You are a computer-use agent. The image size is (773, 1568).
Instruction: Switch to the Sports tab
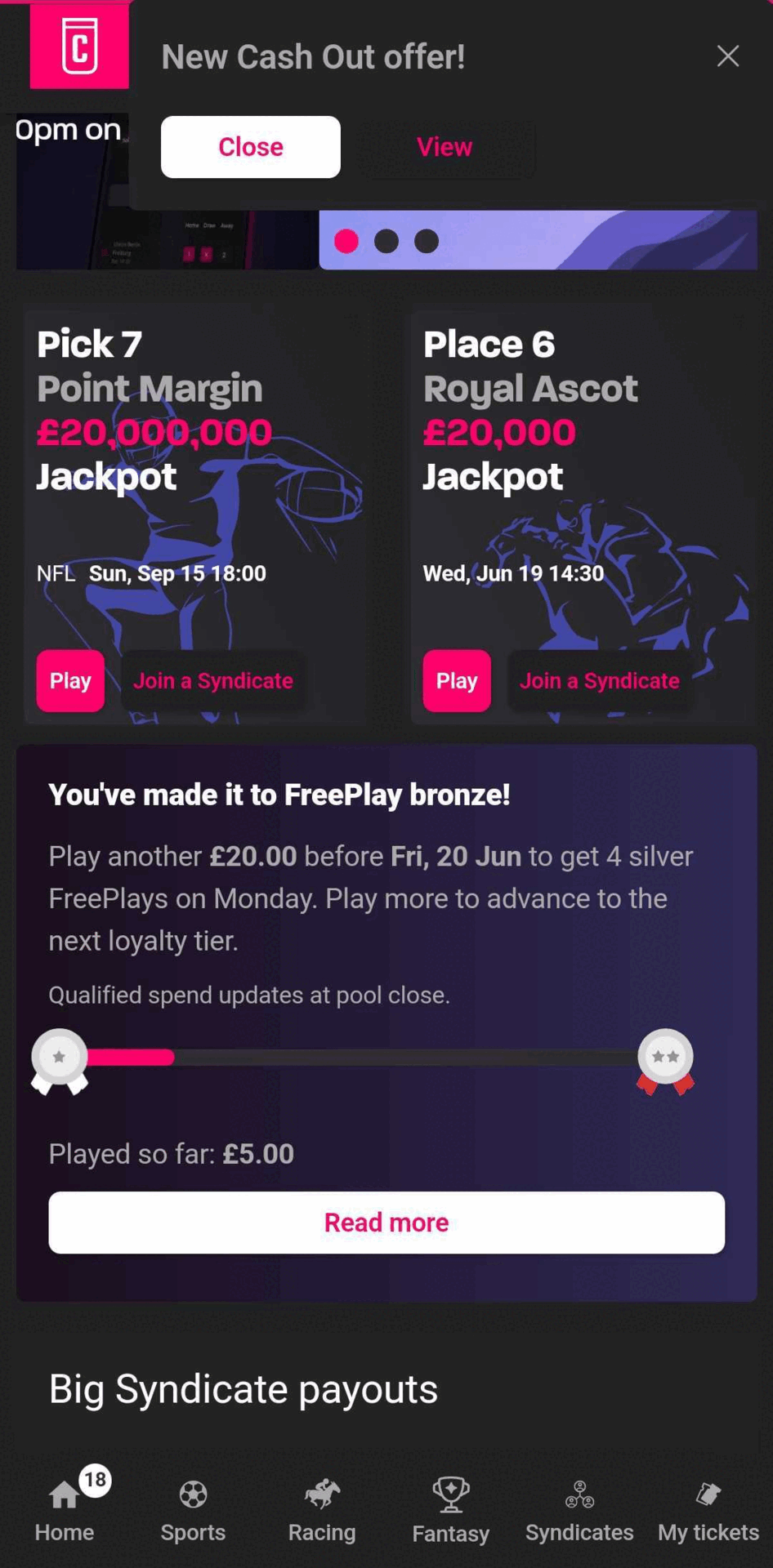click(x=193, y=1511)
